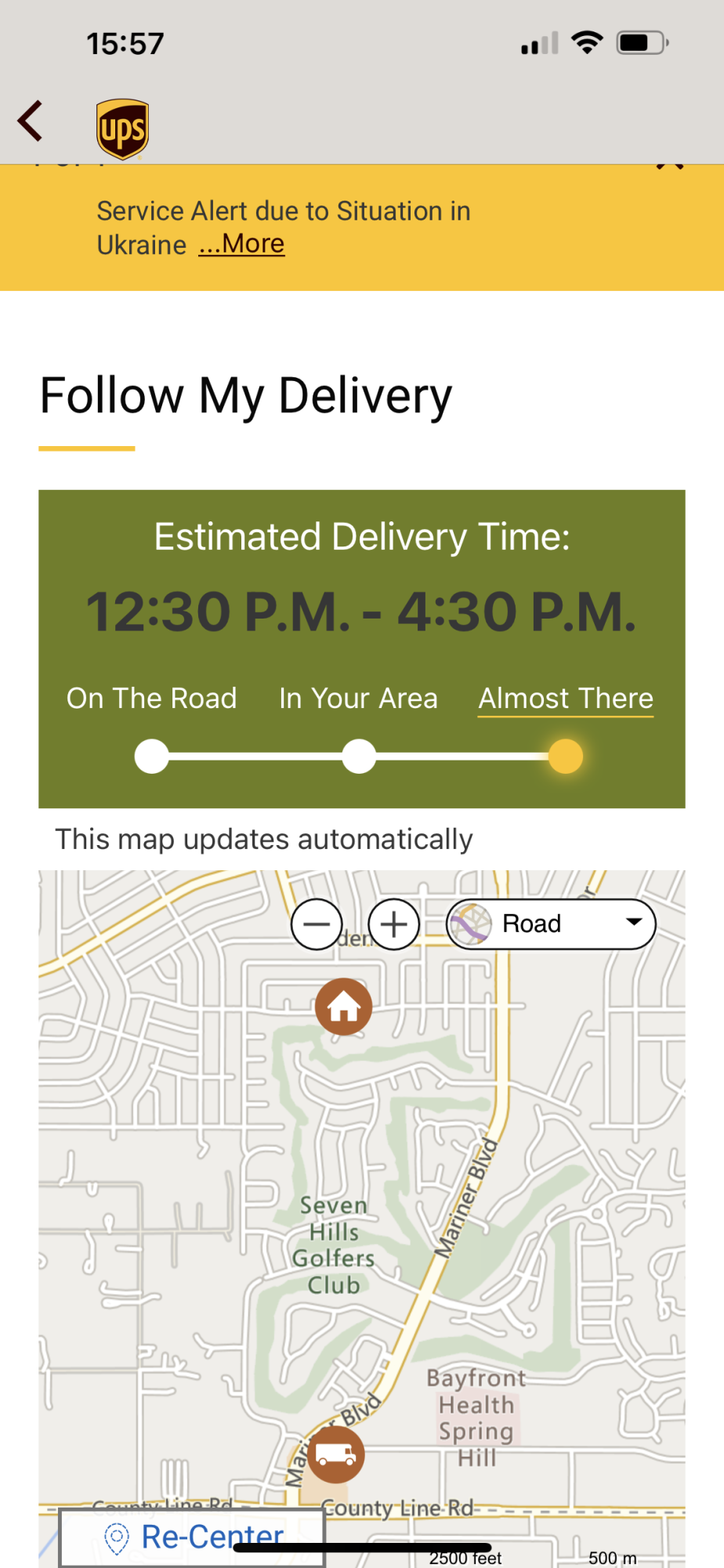This screenshot has height=1568, width=724.
Task: Select the delivery truck marker on map
Action: [x=335, y=1454]
